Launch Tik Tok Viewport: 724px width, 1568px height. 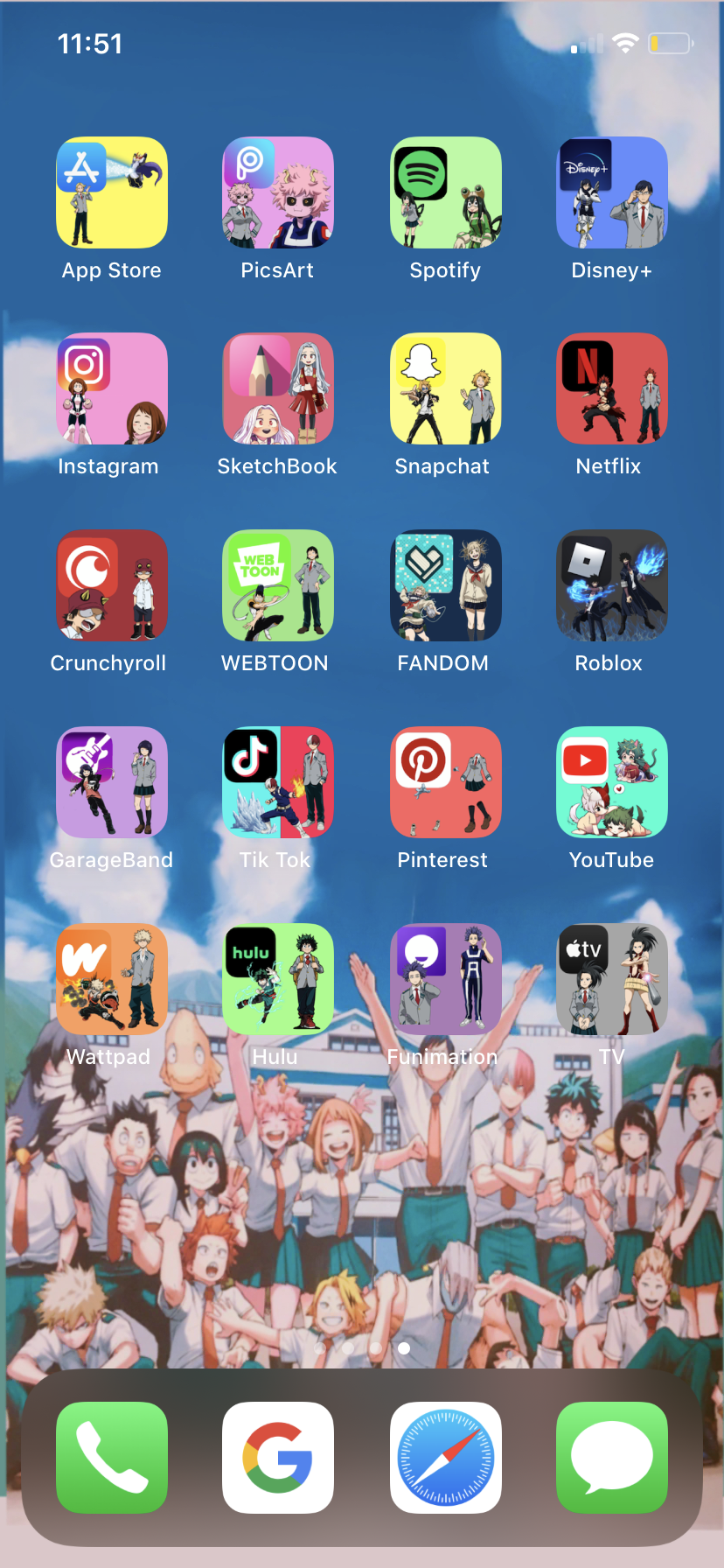pyautogui.click(x=278, y=782)
